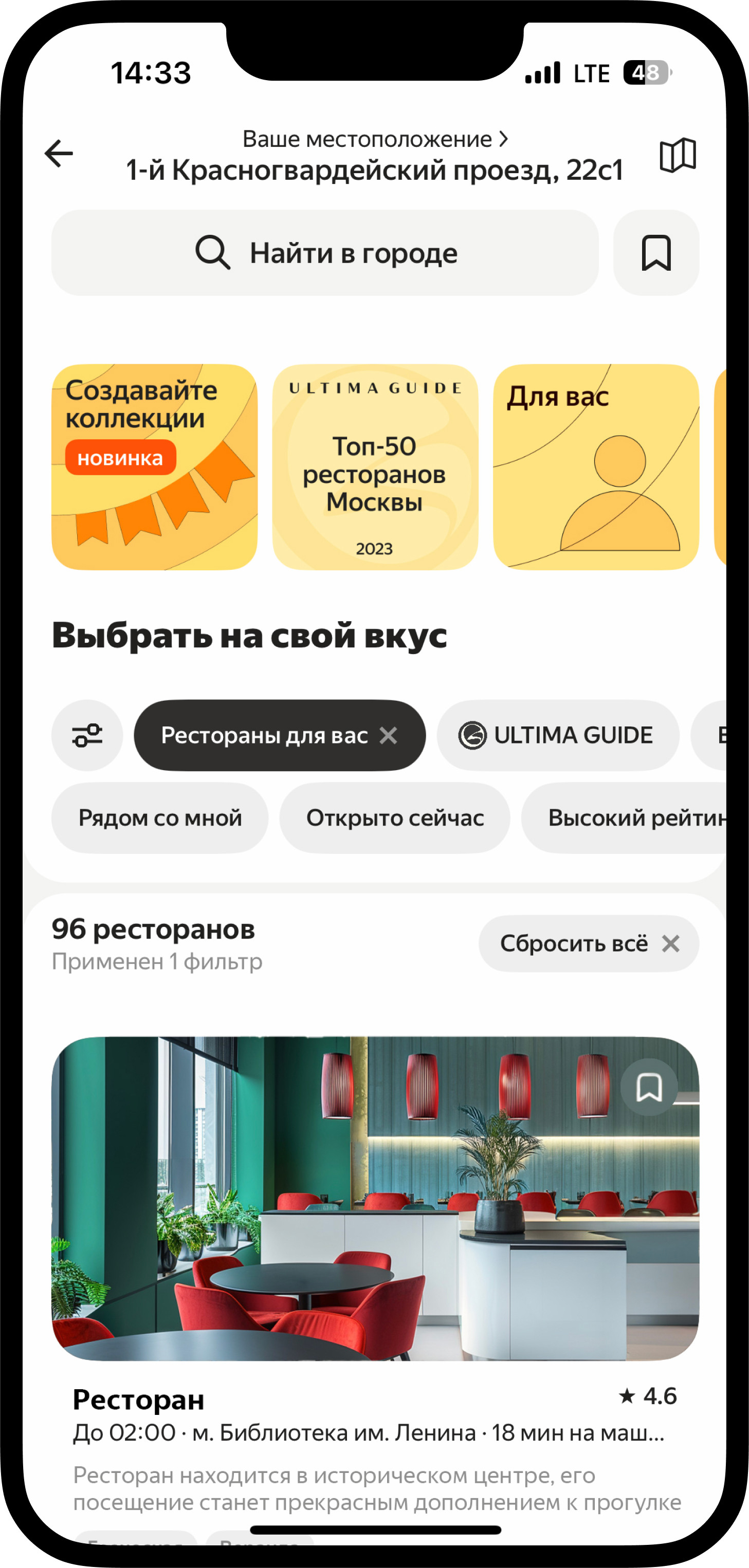The width and height of the screenshot is (749, 1568).
Task: Apply the Открыто сейчас filter
Action: pyautogui.click(x=395, y=818)
